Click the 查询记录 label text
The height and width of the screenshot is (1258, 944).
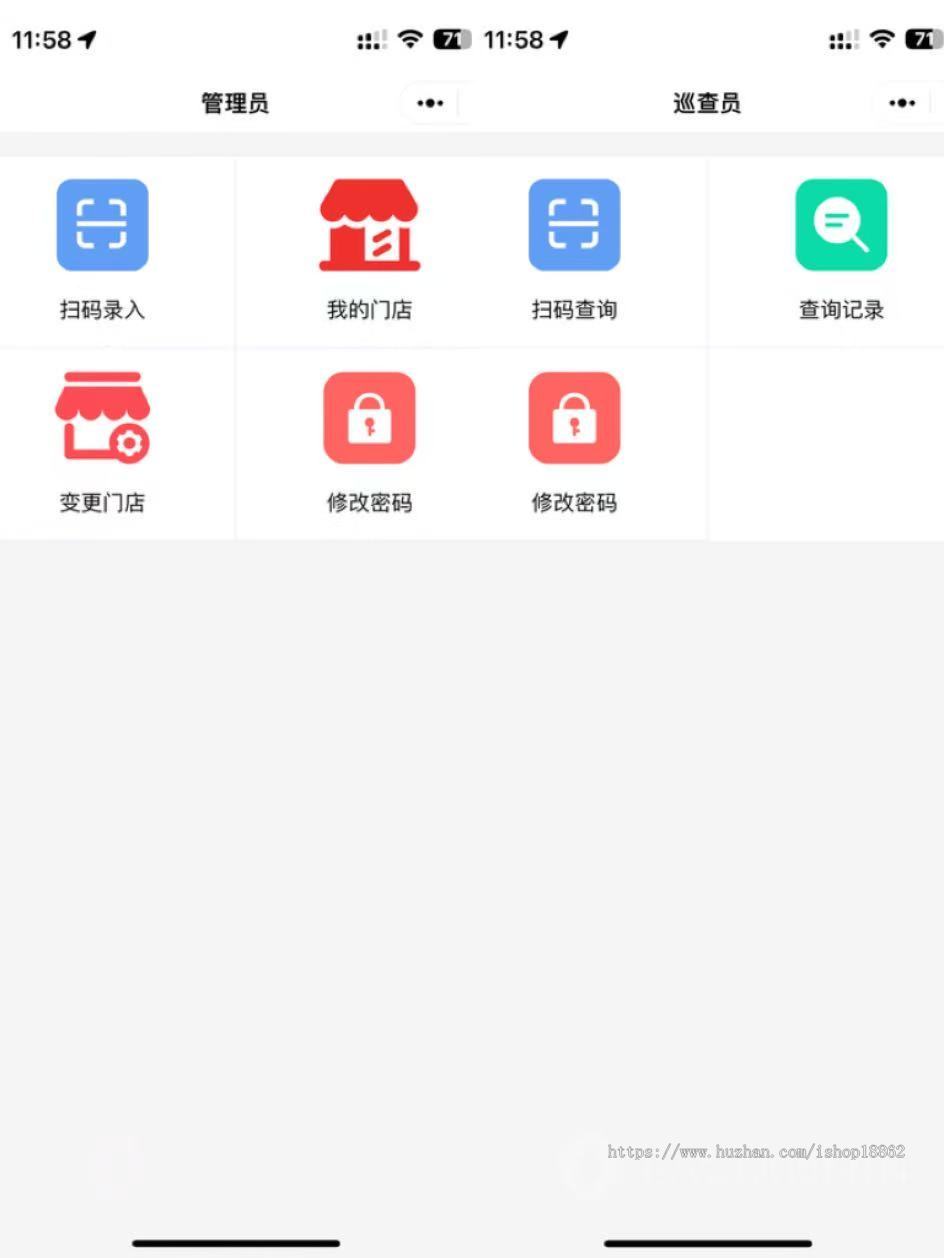click(x=840, y=310)
